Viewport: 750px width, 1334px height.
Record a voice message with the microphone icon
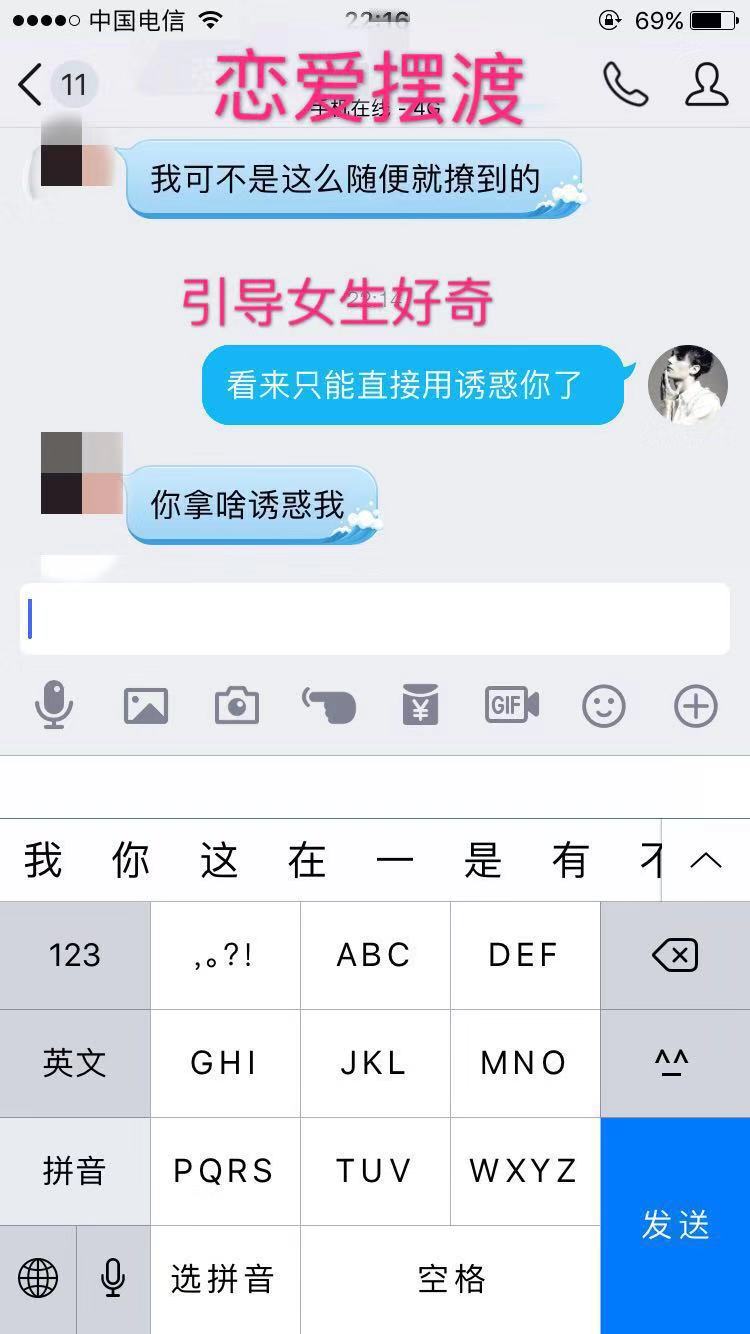(54, 706)
